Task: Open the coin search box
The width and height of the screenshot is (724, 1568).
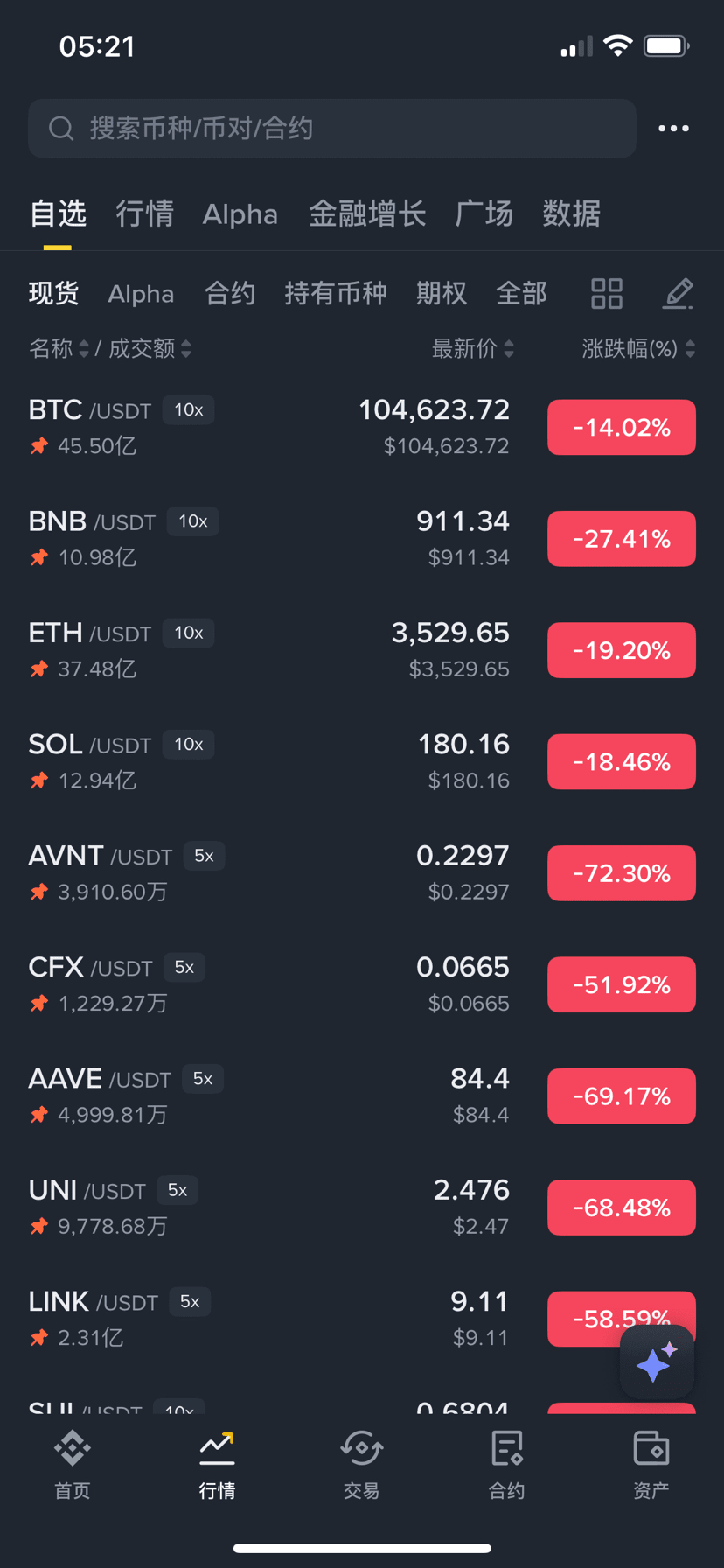Action: (x=332, y=129)
